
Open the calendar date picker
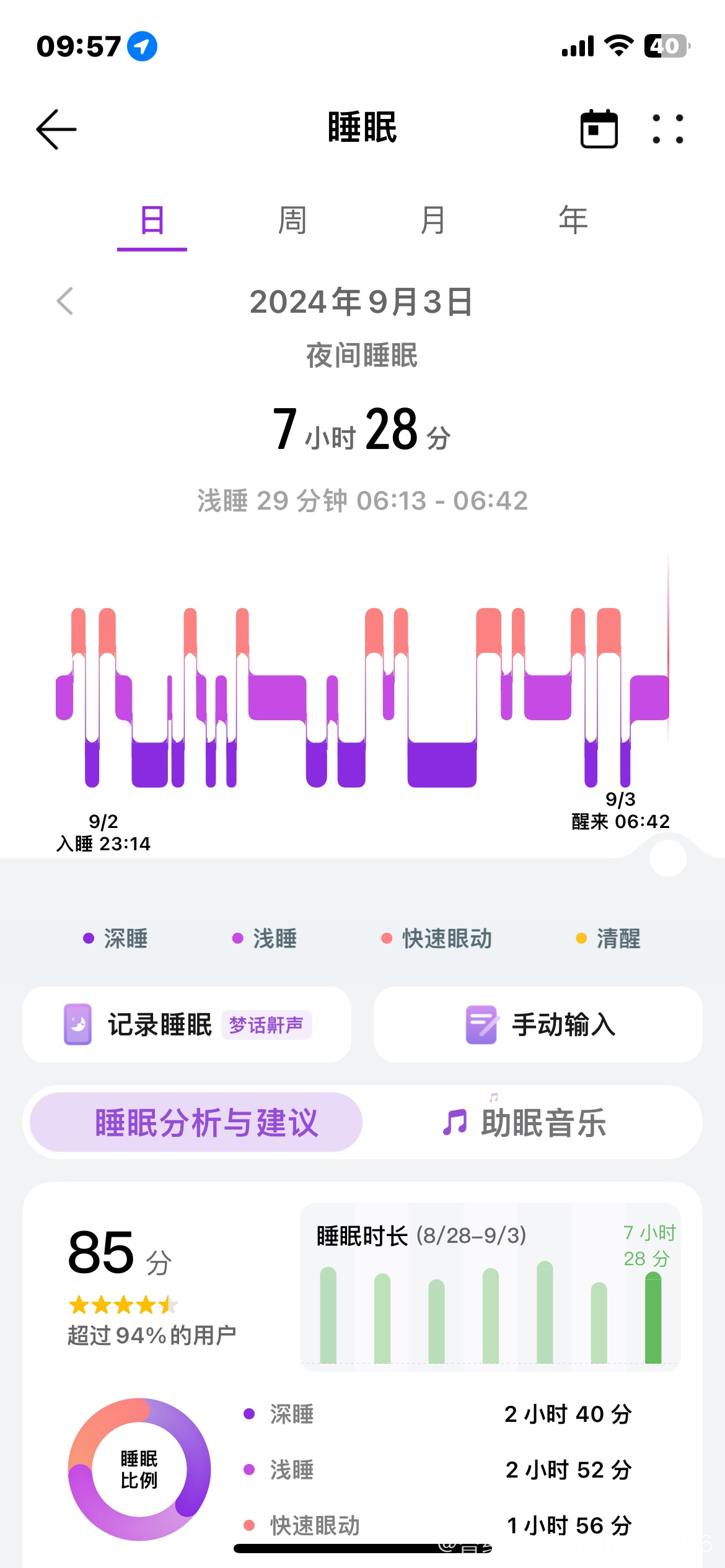coord(599,129)
